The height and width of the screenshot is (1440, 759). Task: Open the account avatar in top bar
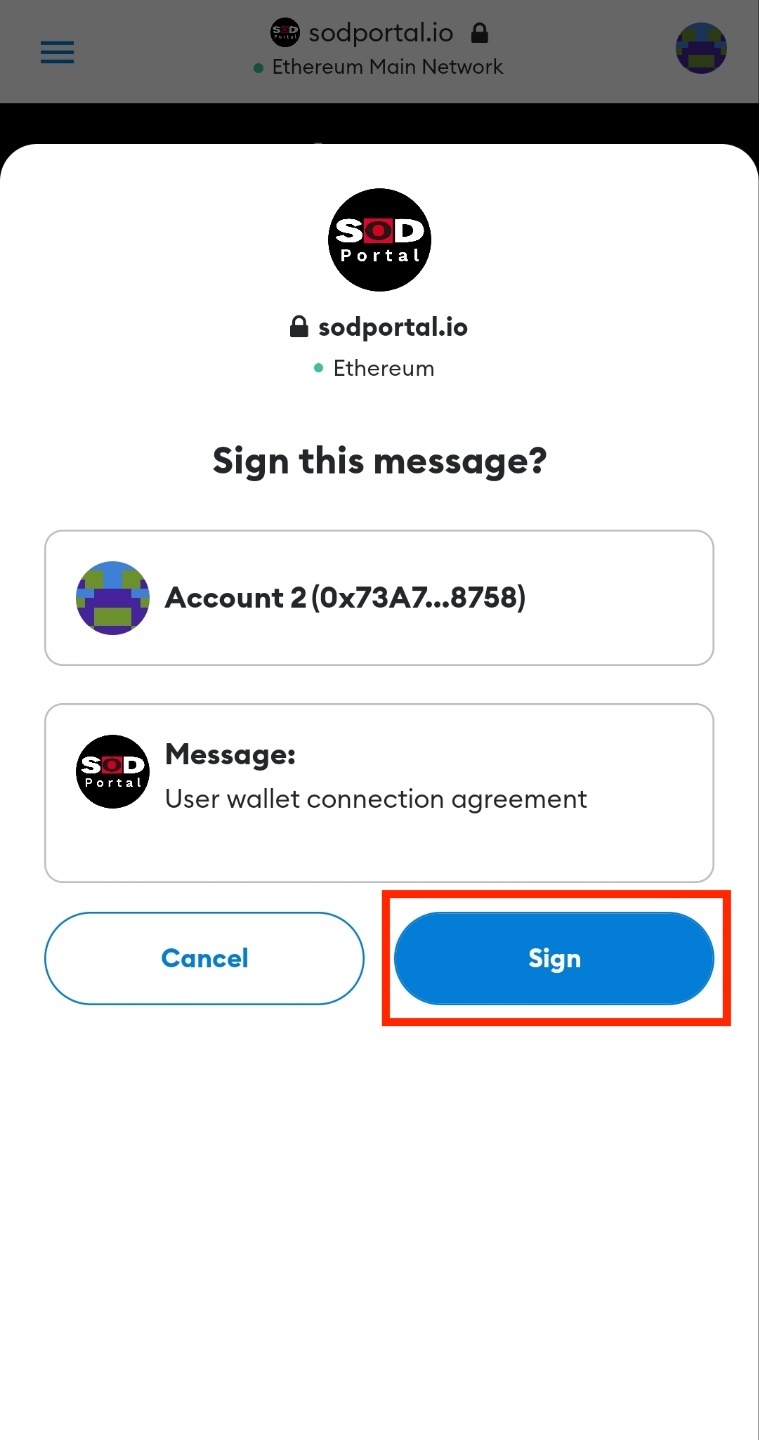click(x=700, y=49)
